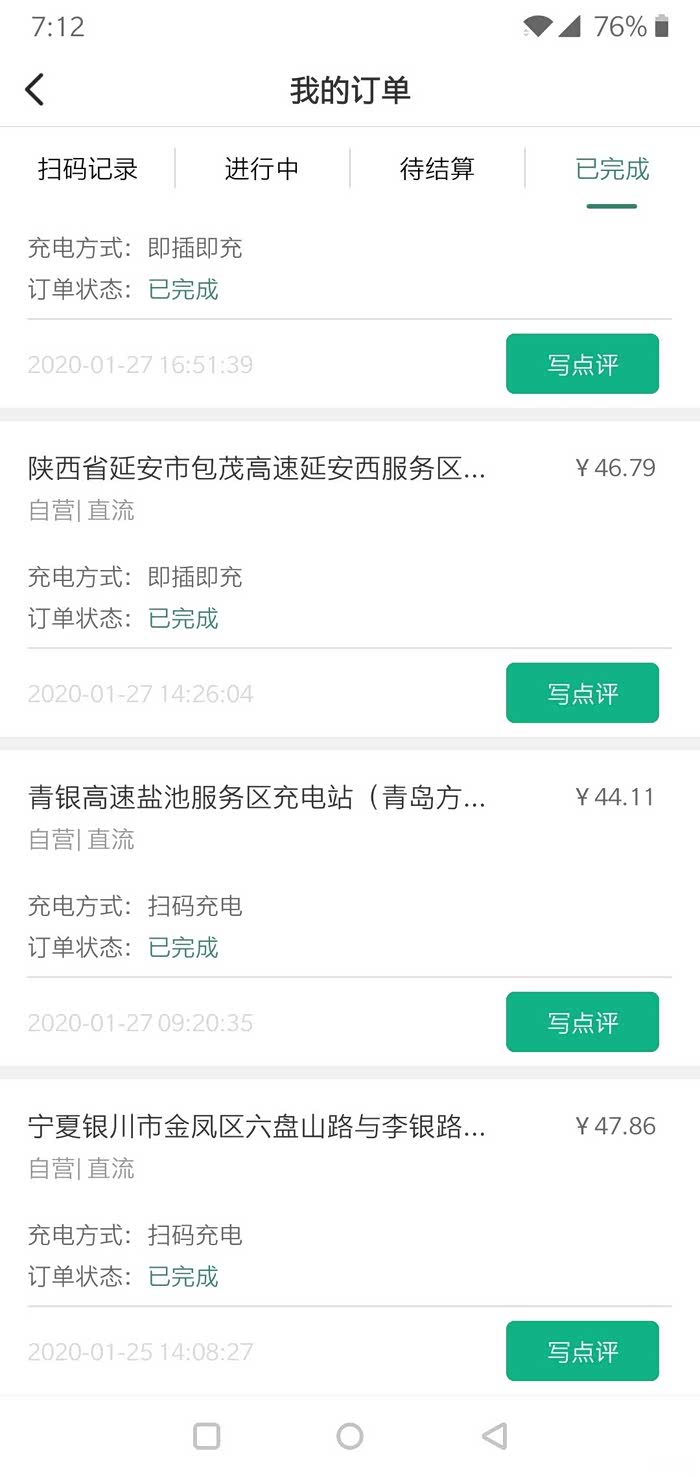Go back from 我的订单 page
The image size is (700, 1477).
(35, 90)
